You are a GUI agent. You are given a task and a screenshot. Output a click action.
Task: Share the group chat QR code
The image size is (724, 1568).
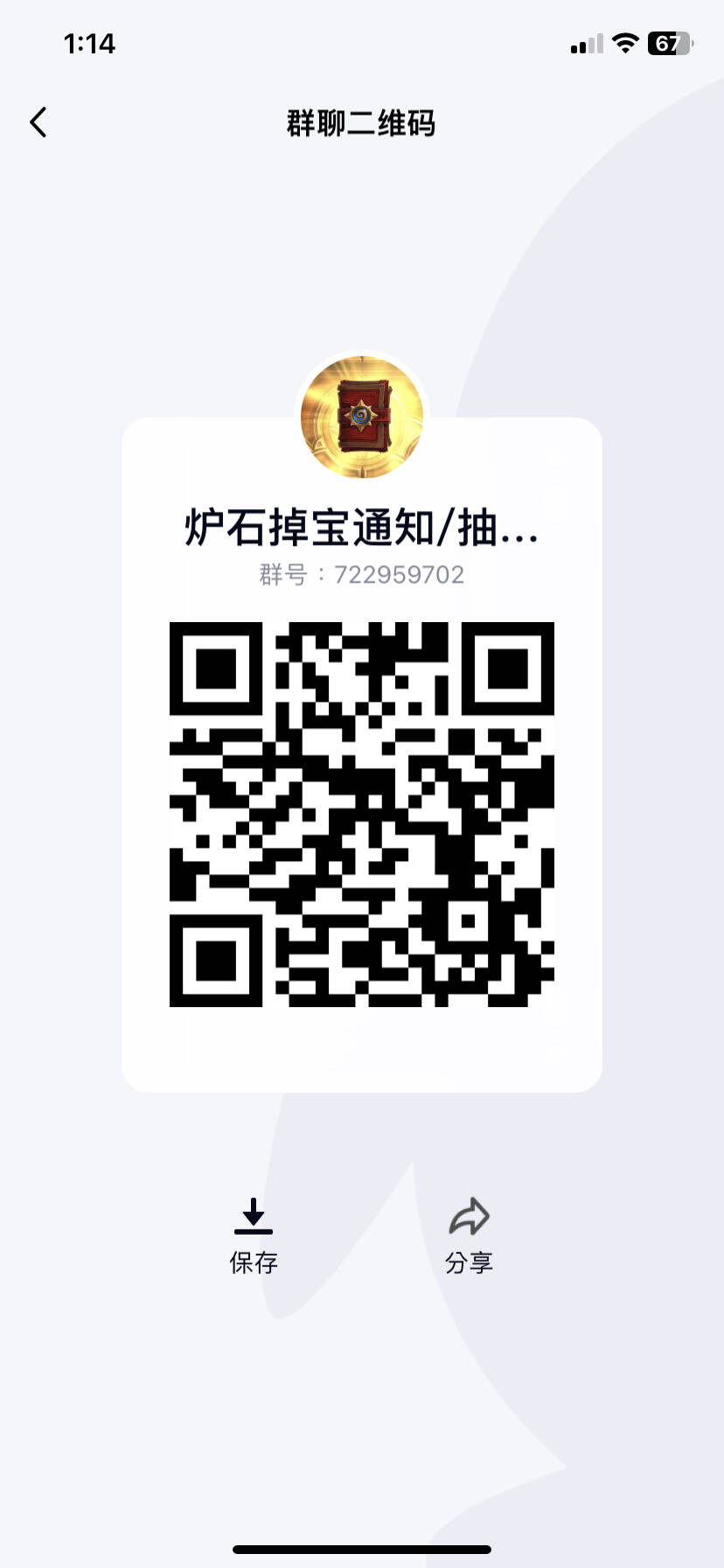[x=469, y=1234]
